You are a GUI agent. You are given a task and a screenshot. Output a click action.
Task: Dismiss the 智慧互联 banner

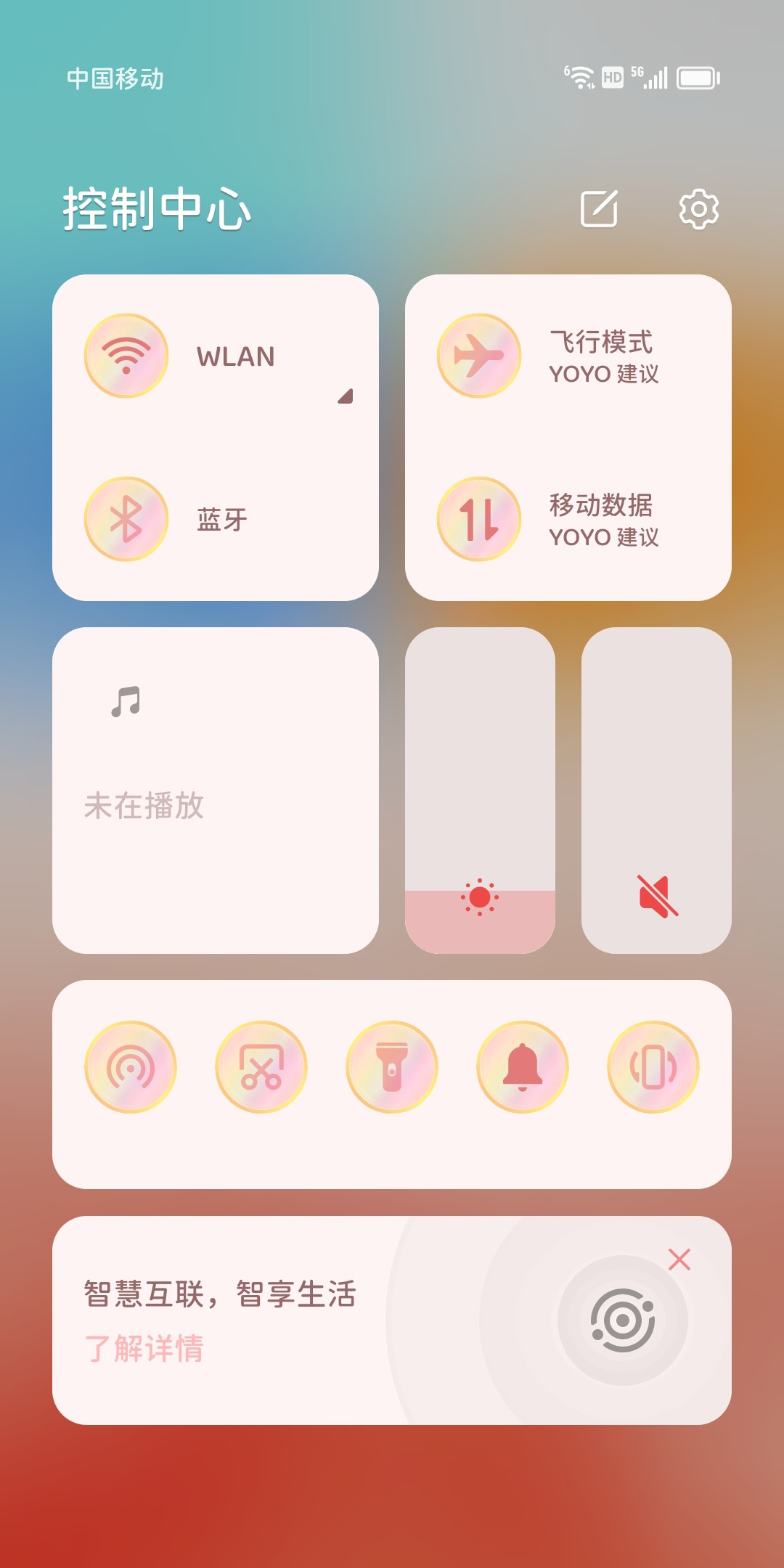point(679,1259)
